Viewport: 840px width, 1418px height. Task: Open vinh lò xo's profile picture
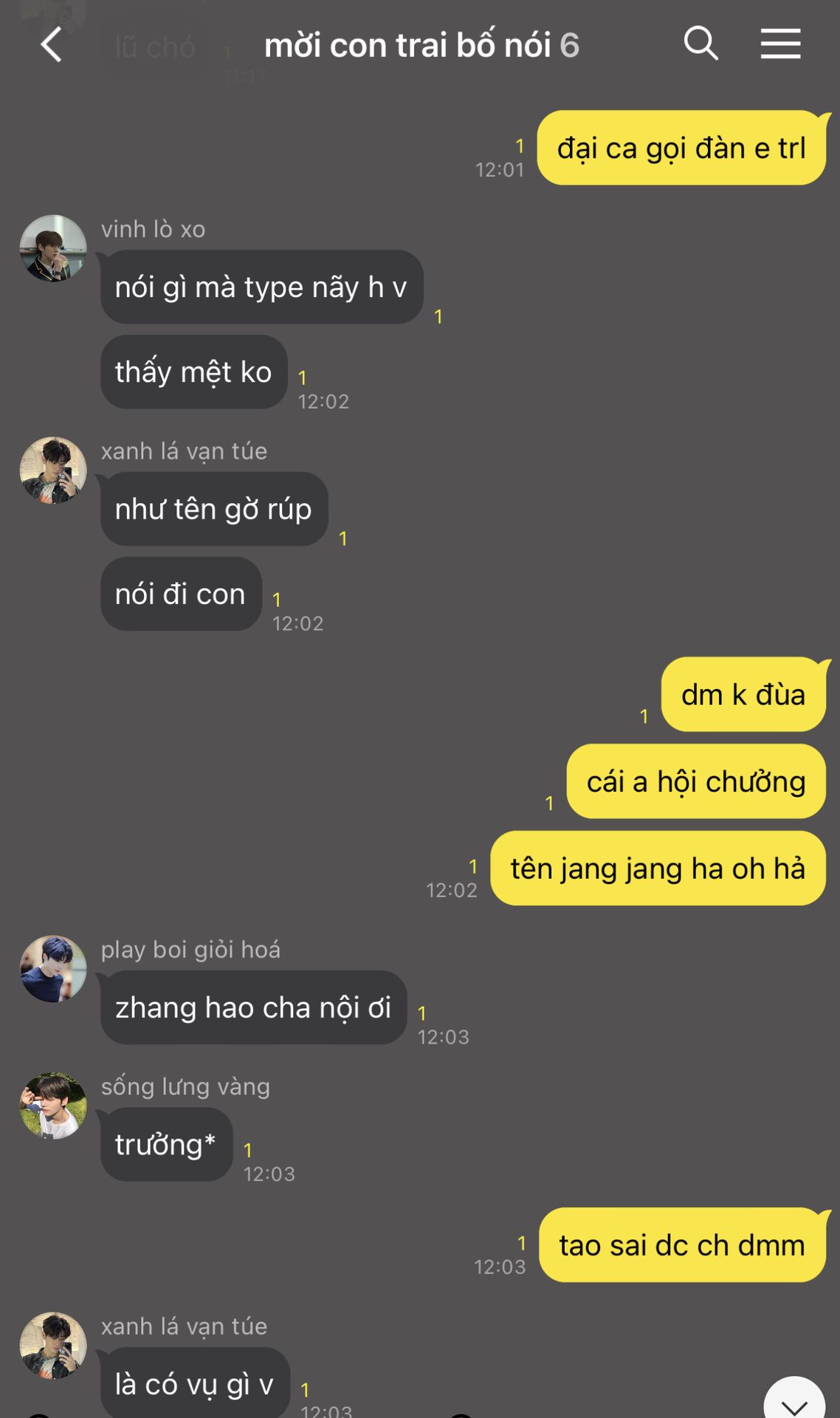coord(53,248)
